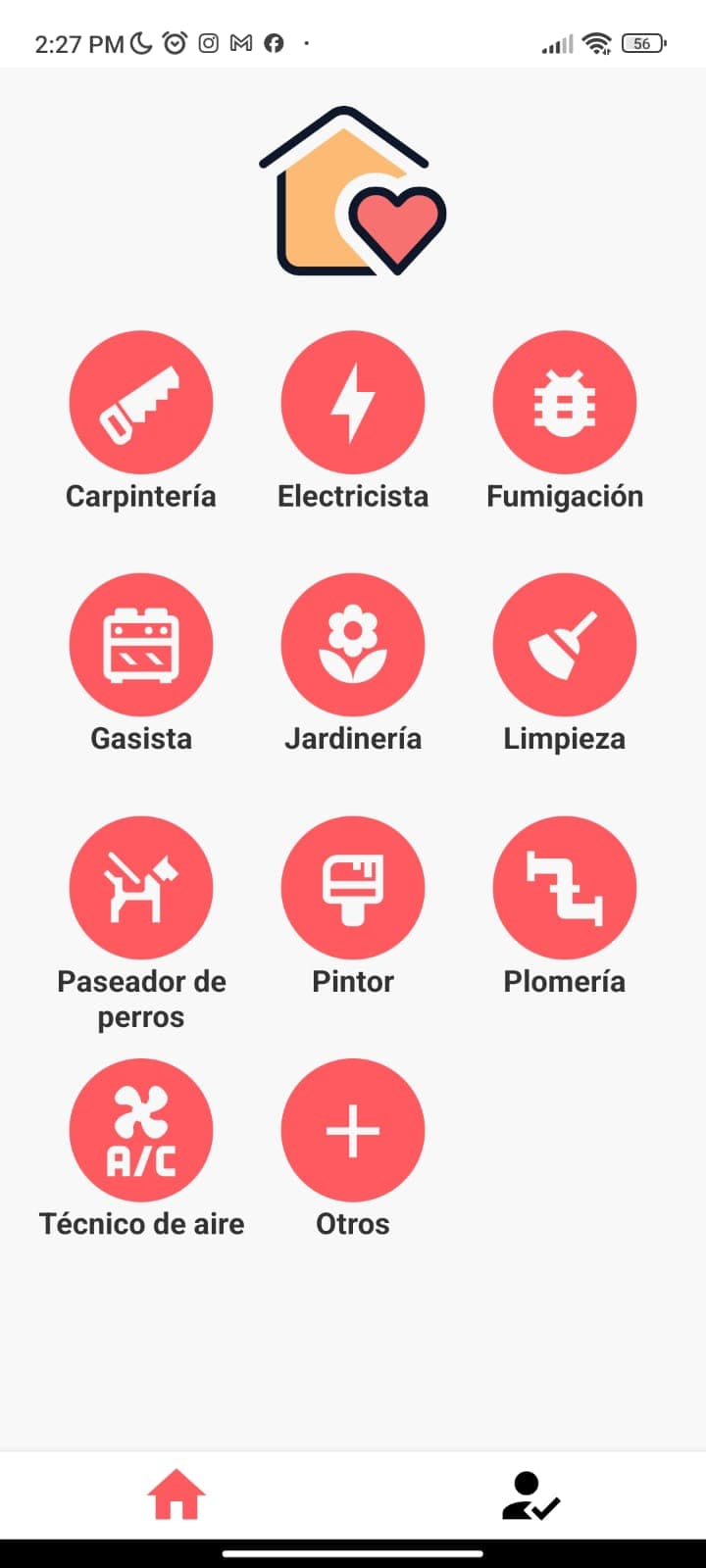The height and width of the screenshot is (1568, 706).
Task: Open the Electricista lightning bolt icon
Action: [353, 402]
